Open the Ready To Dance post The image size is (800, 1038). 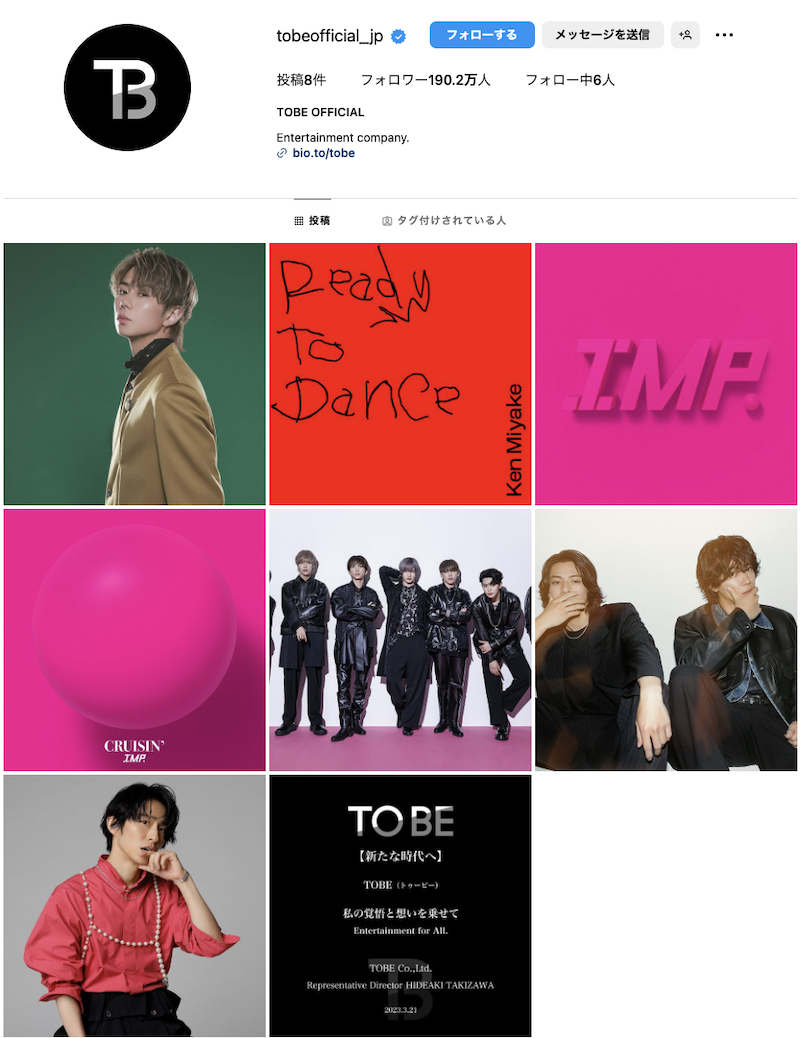[x=400, y=374]
